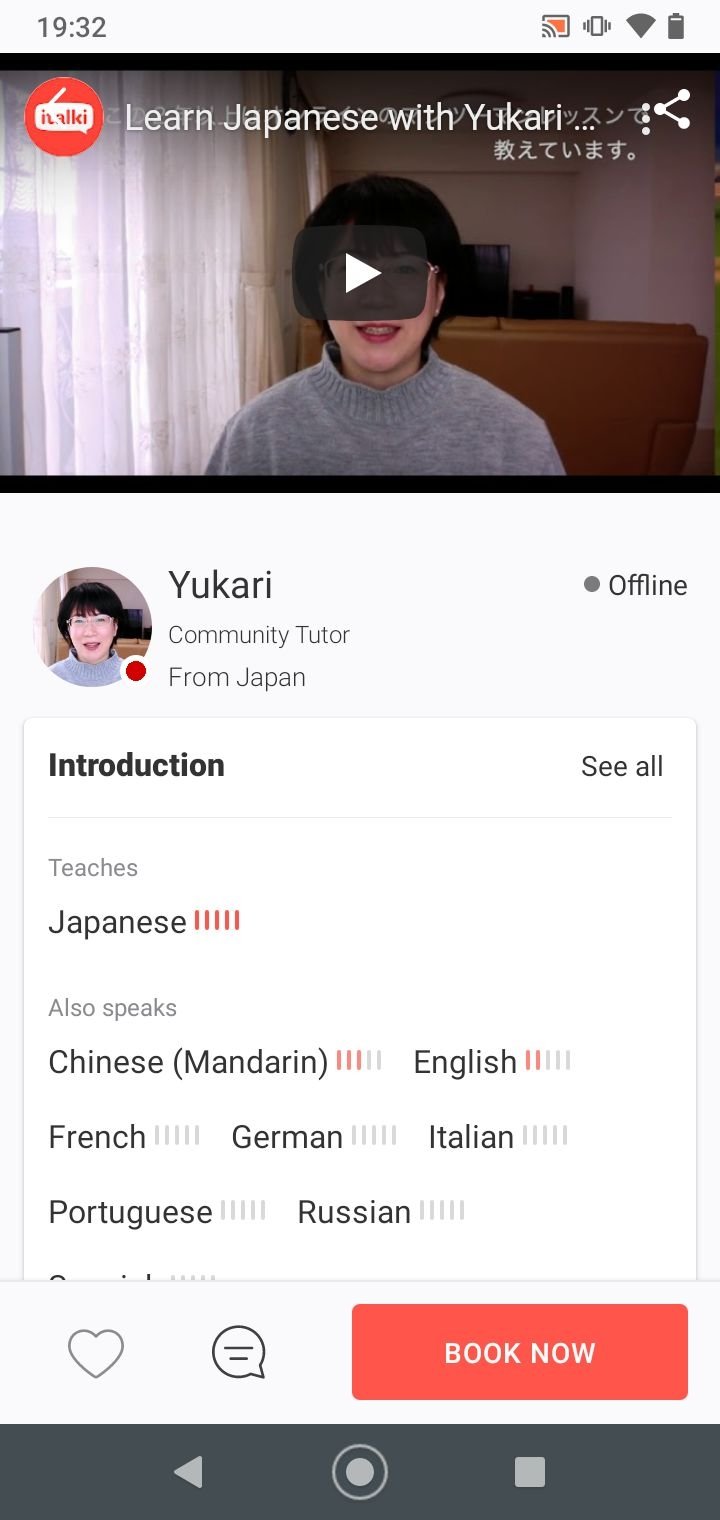The image size is (720, 1520).
Task: Share the tutor video
Action: (674, 110)
